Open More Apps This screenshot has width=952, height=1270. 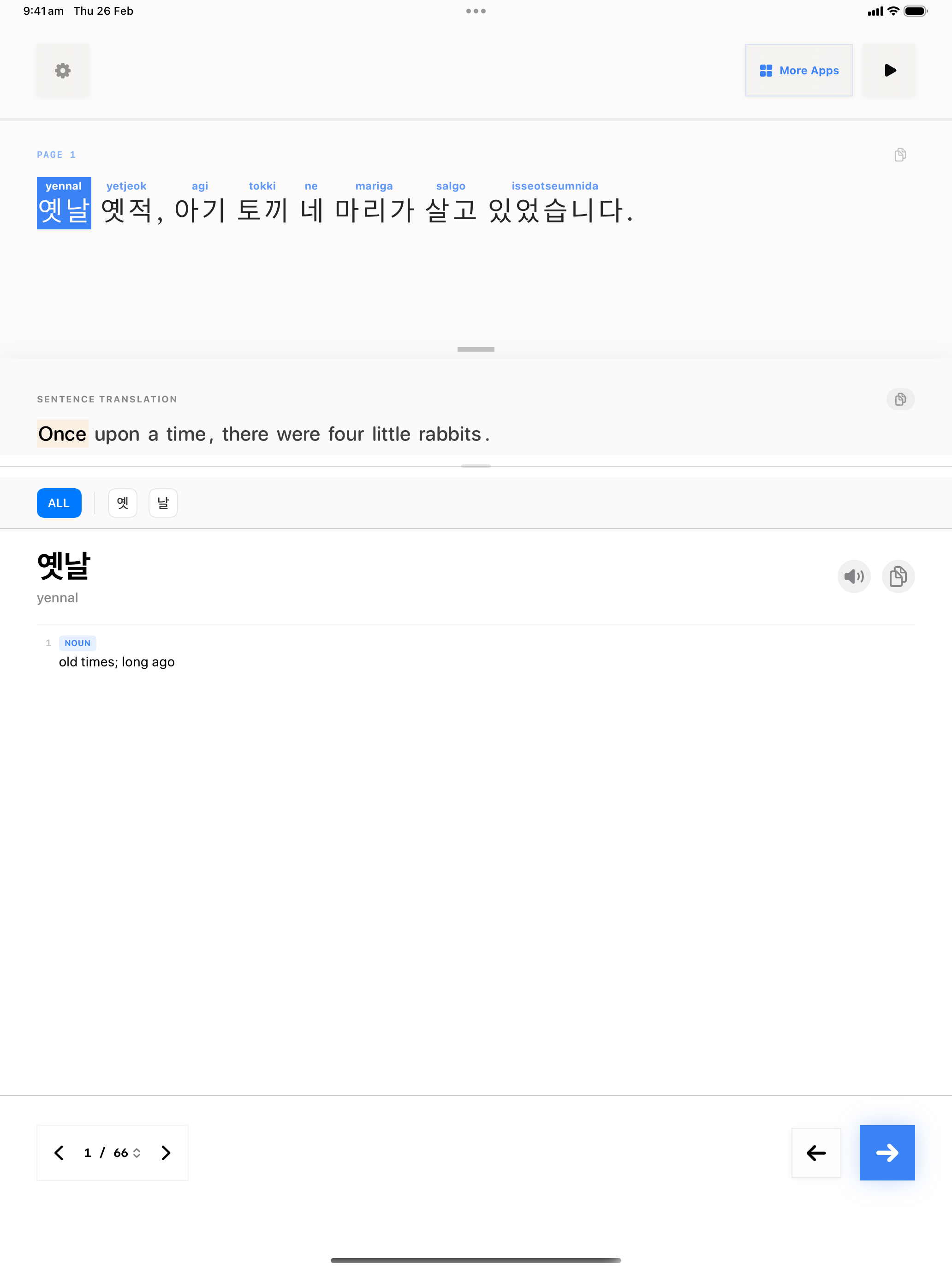pyautogui.click(x=798, y=71)
